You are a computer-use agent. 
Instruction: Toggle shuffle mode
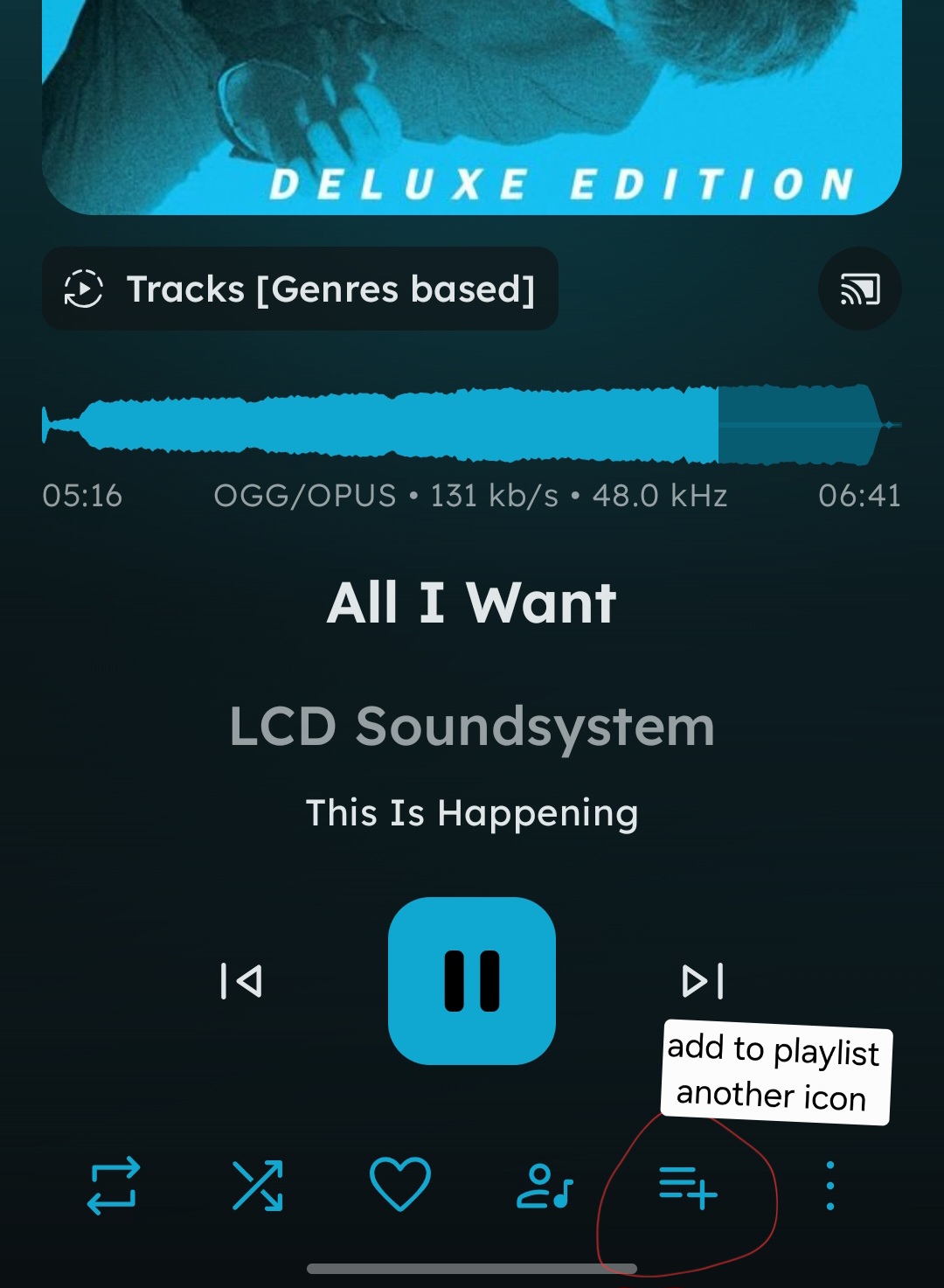pos(257,1186)
